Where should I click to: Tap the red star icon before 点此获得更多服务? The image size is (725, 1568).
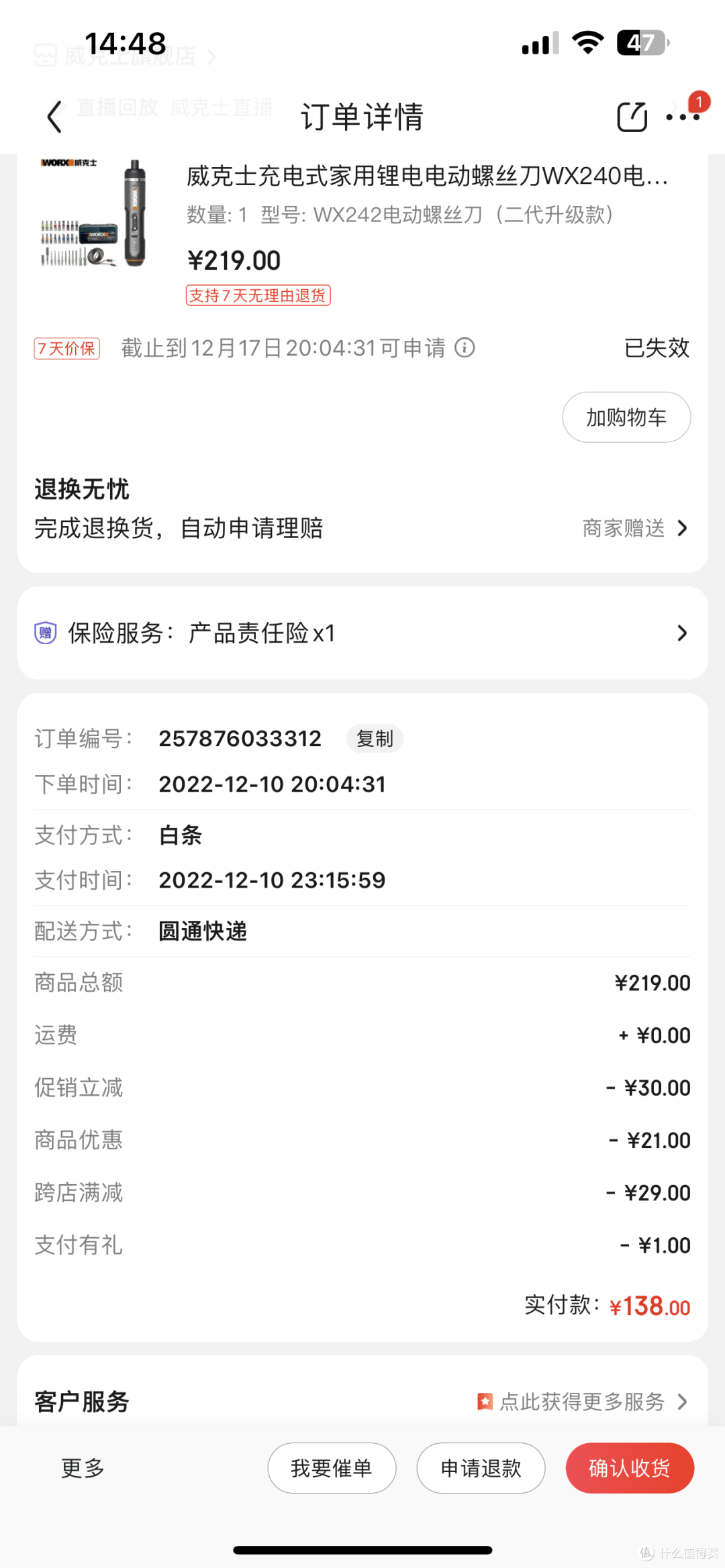(x=483, y=1402)
